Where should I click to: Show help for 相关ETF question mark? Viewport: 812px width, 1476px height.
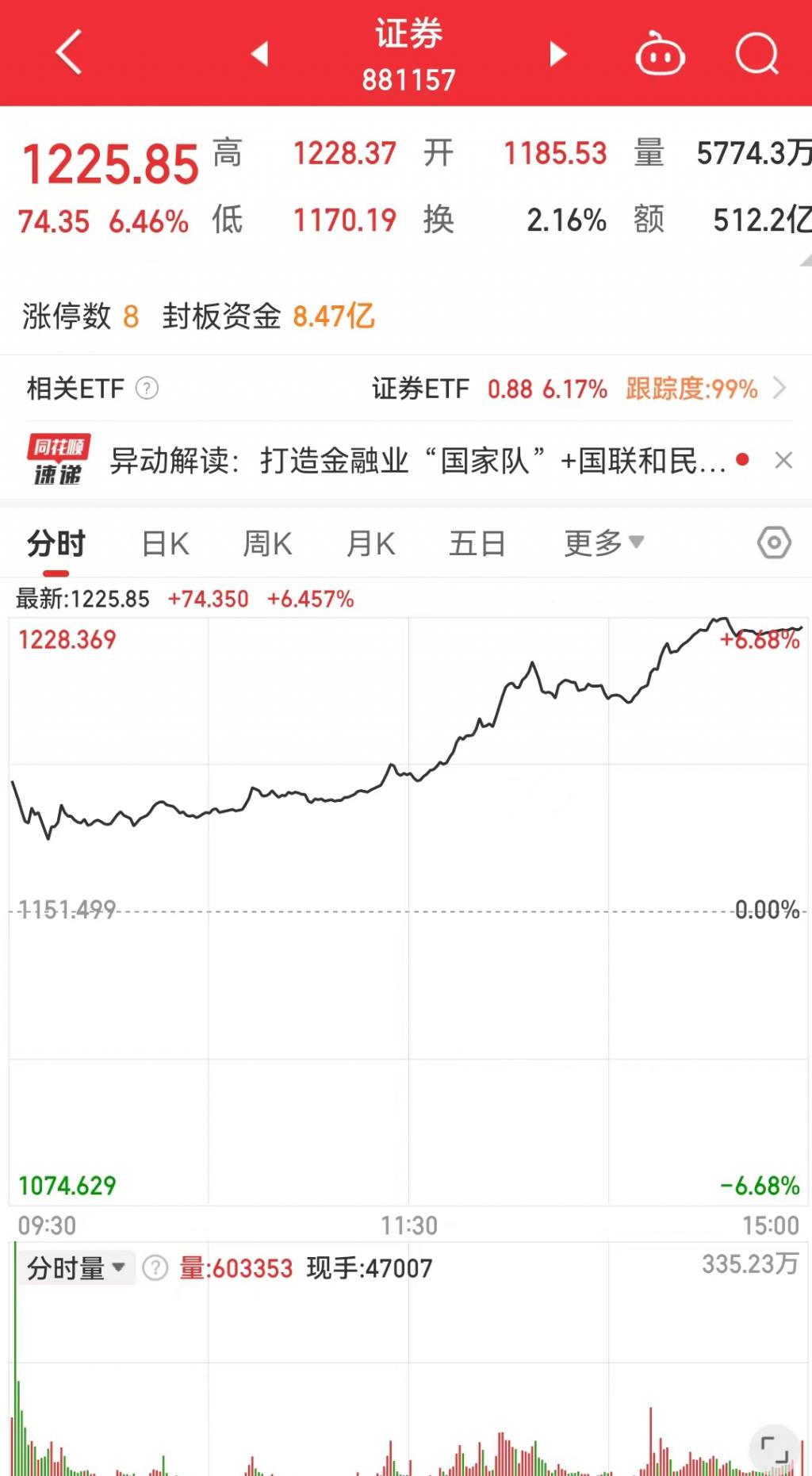[x=147, y=389]
